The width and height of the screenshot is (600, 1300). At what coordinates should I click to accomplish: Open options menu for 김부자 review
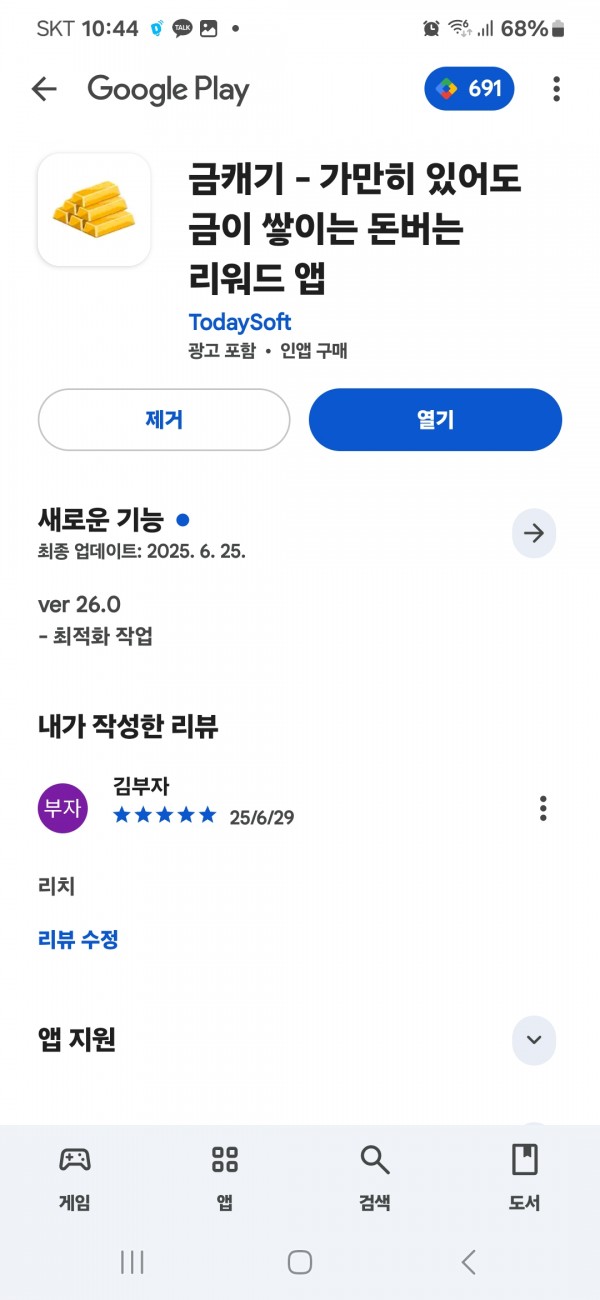[x=543, y=808]
